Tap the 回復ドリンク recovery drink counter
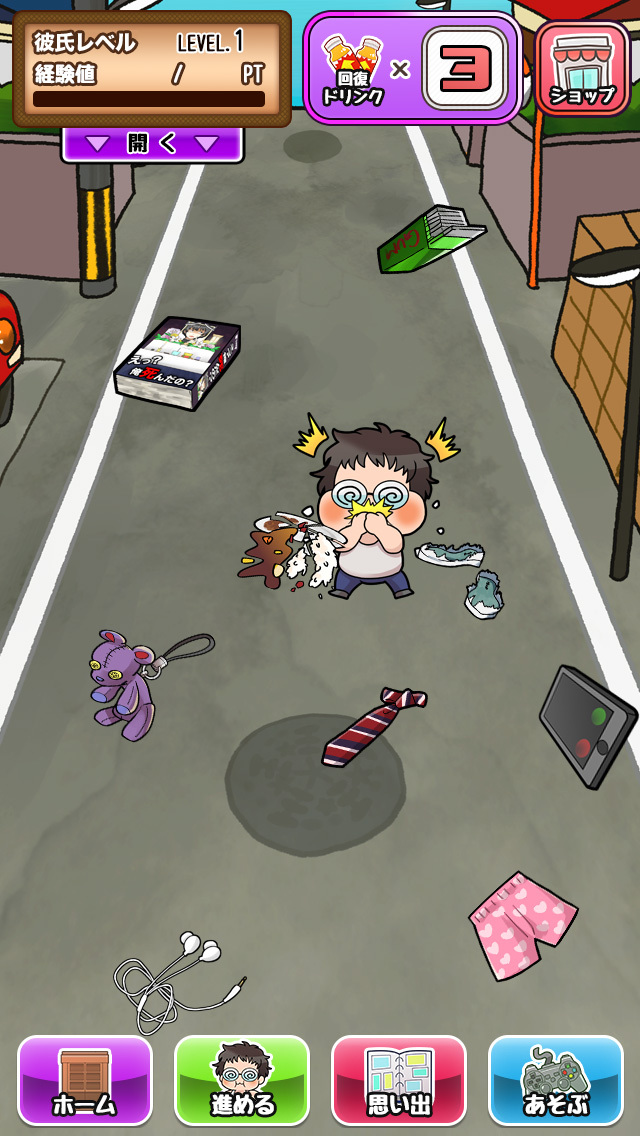Image resolution: width=640 pixels, height=1136 pixels. coord(412,68)
